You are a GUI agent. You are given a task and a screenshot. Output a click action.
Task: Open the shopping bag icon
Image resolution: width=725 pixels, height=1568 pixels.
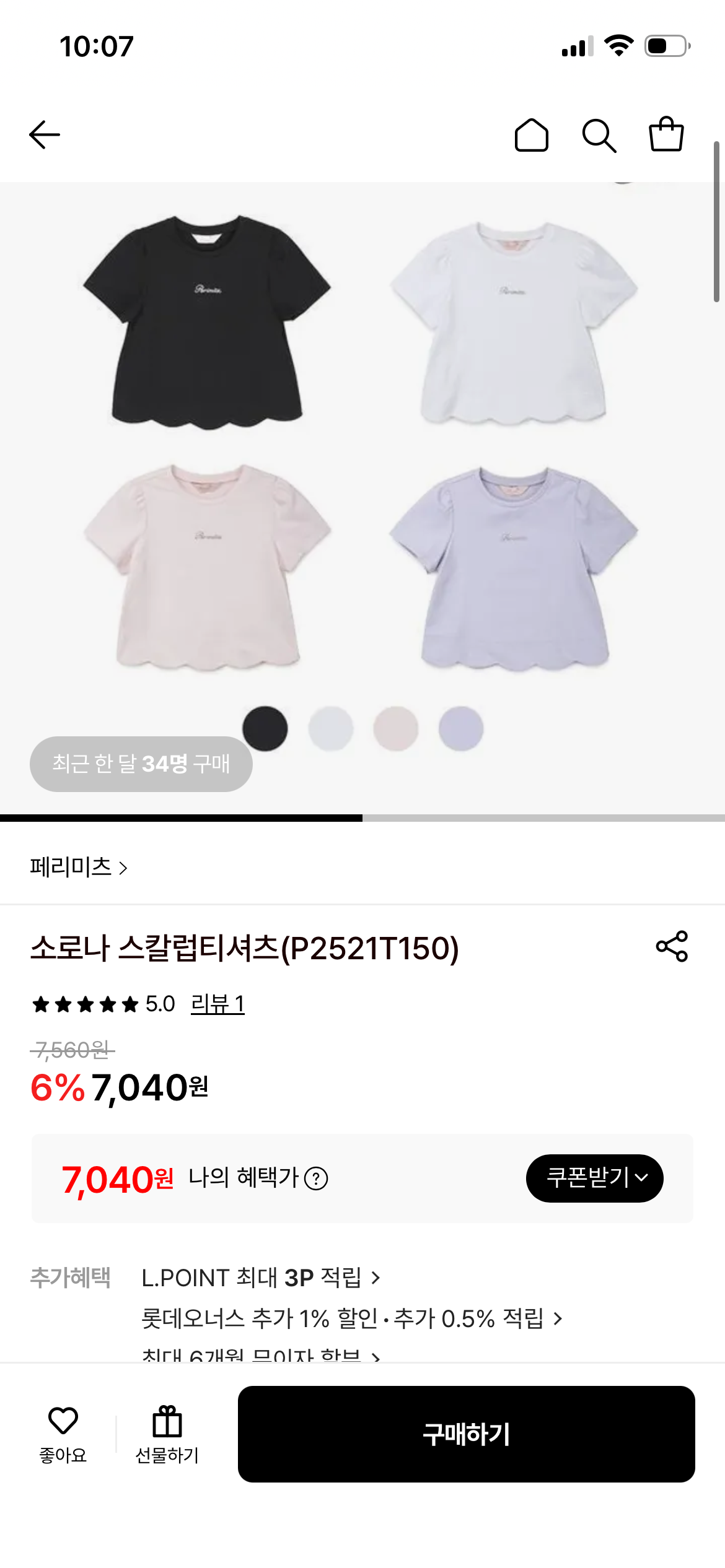coord(666,137)
